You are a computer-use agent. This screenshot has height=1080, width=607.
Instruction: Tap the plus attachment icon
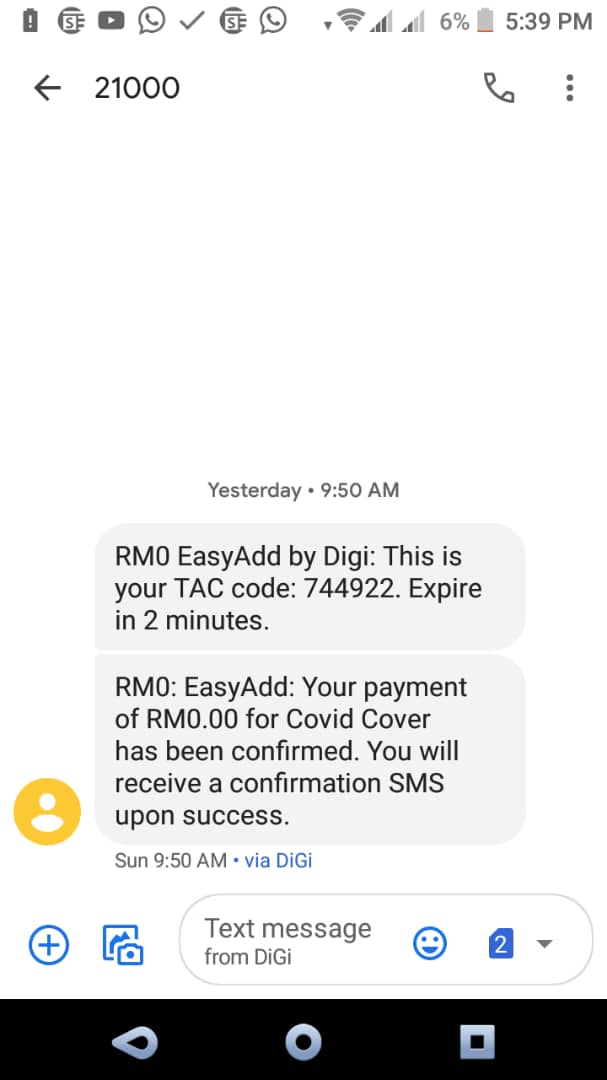click(x=48, y=944)
